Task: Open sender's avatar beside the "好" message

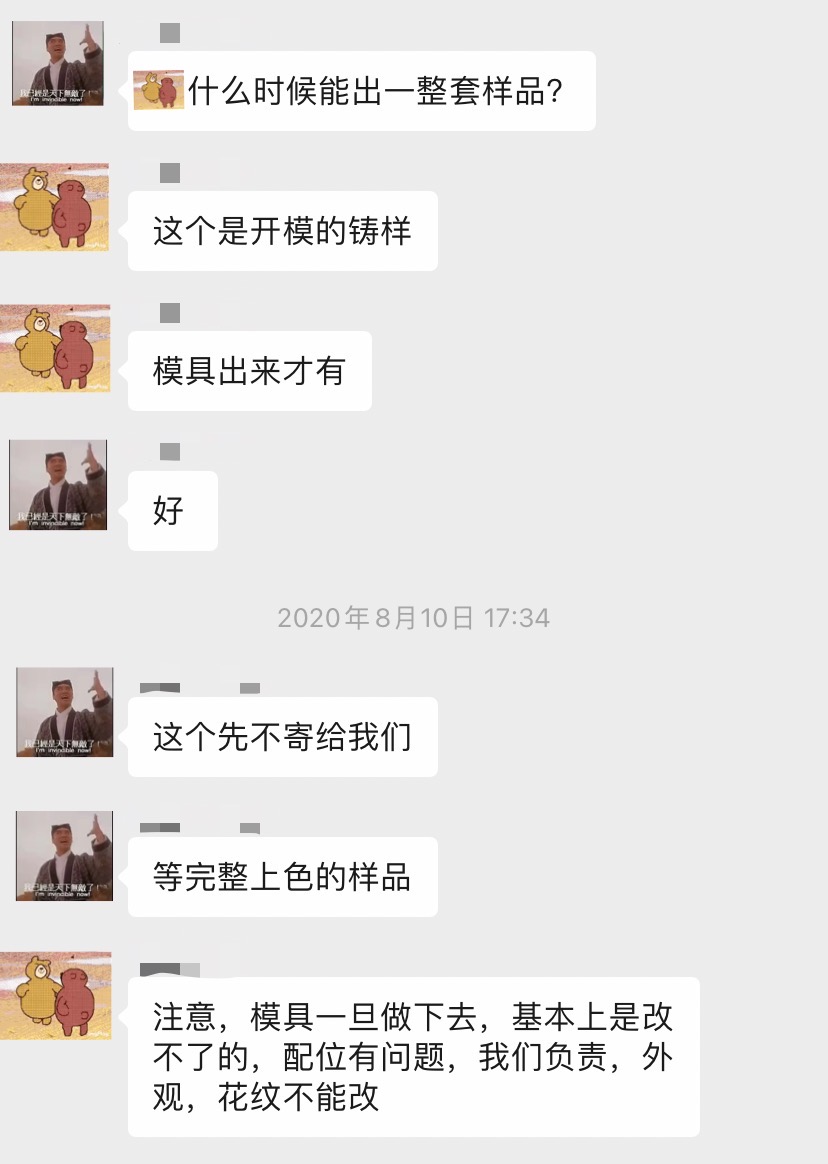Action: pos(57,485)
